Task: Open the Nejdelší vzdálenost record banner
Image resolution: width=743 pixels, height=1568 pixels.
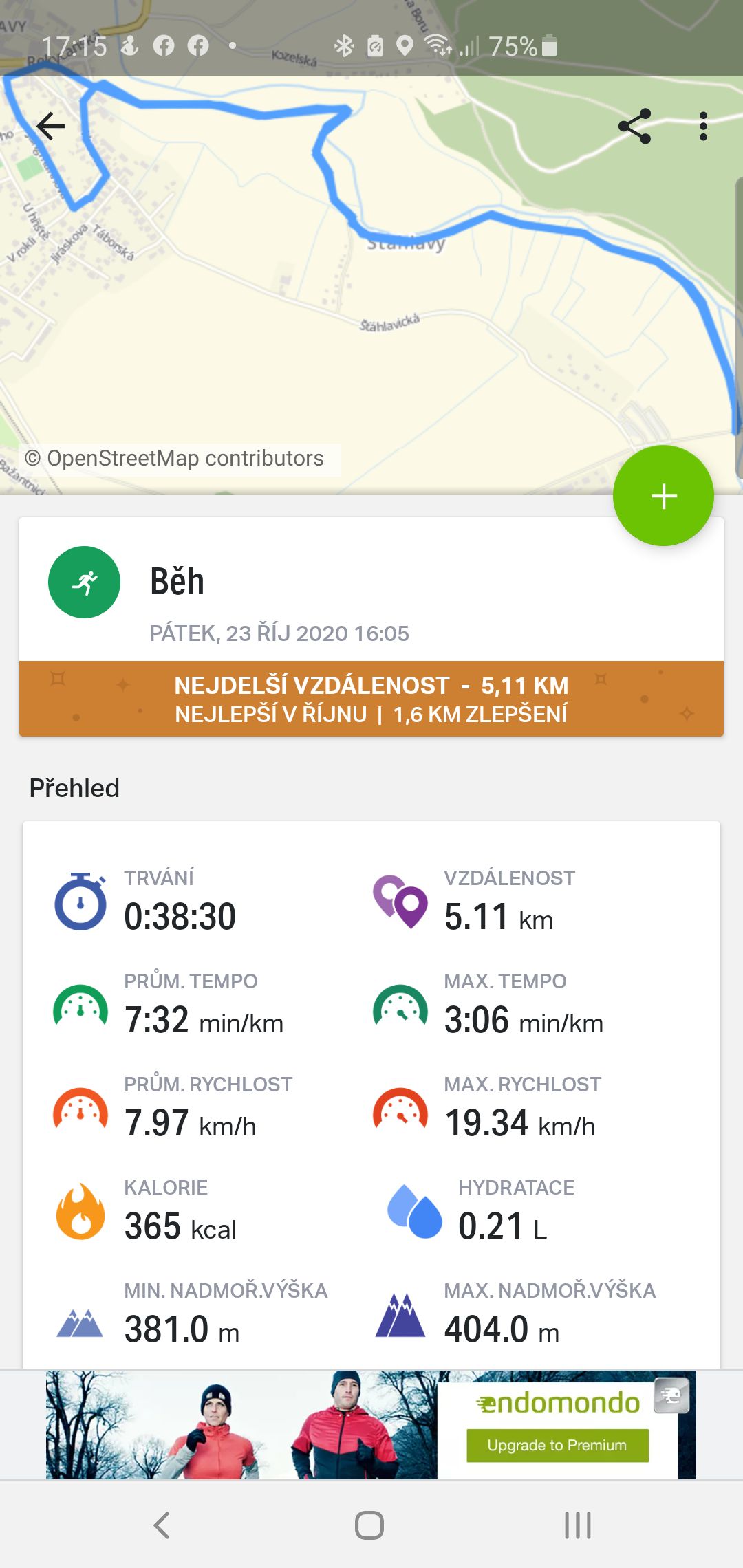Action: 371,699
